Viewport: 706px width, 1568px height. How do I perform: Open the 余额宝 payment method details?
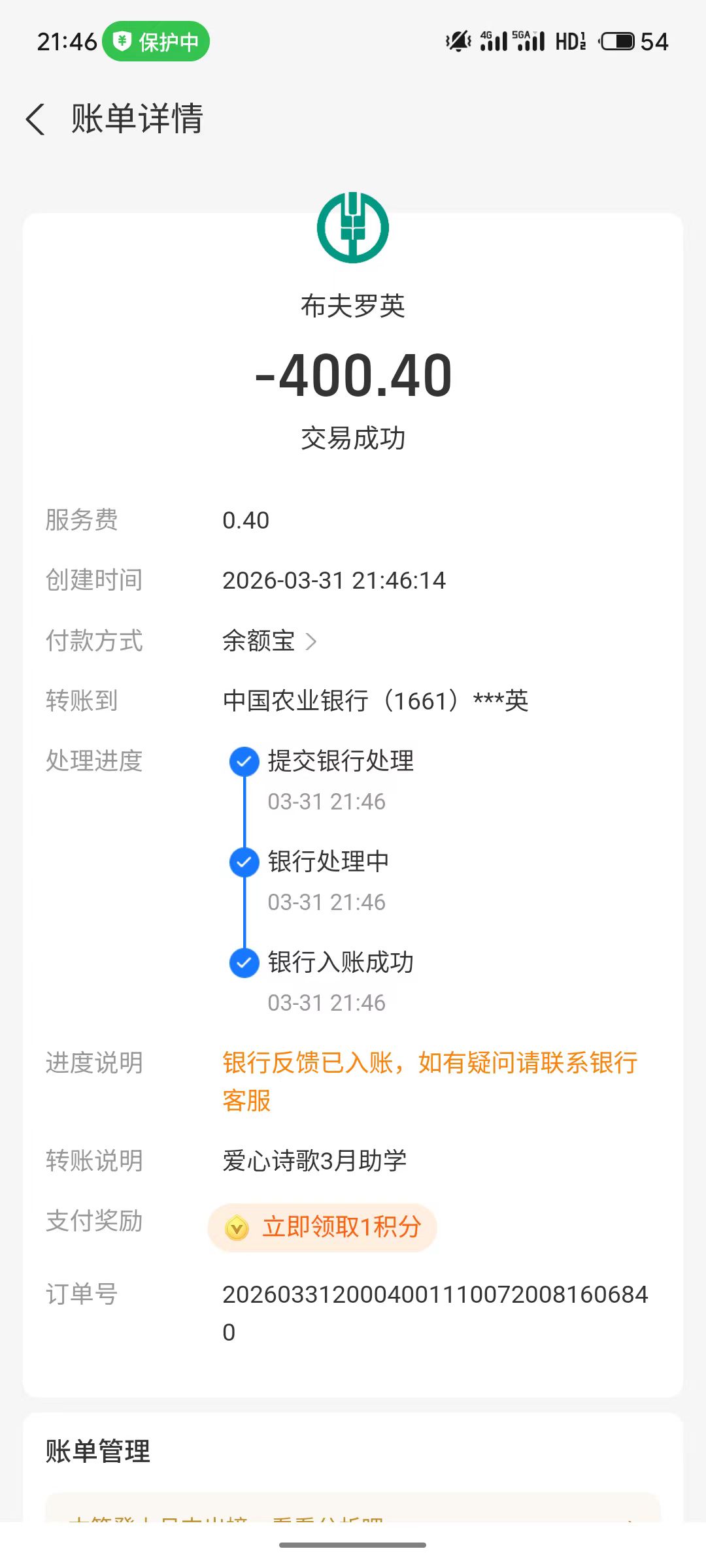pos(269,641)
